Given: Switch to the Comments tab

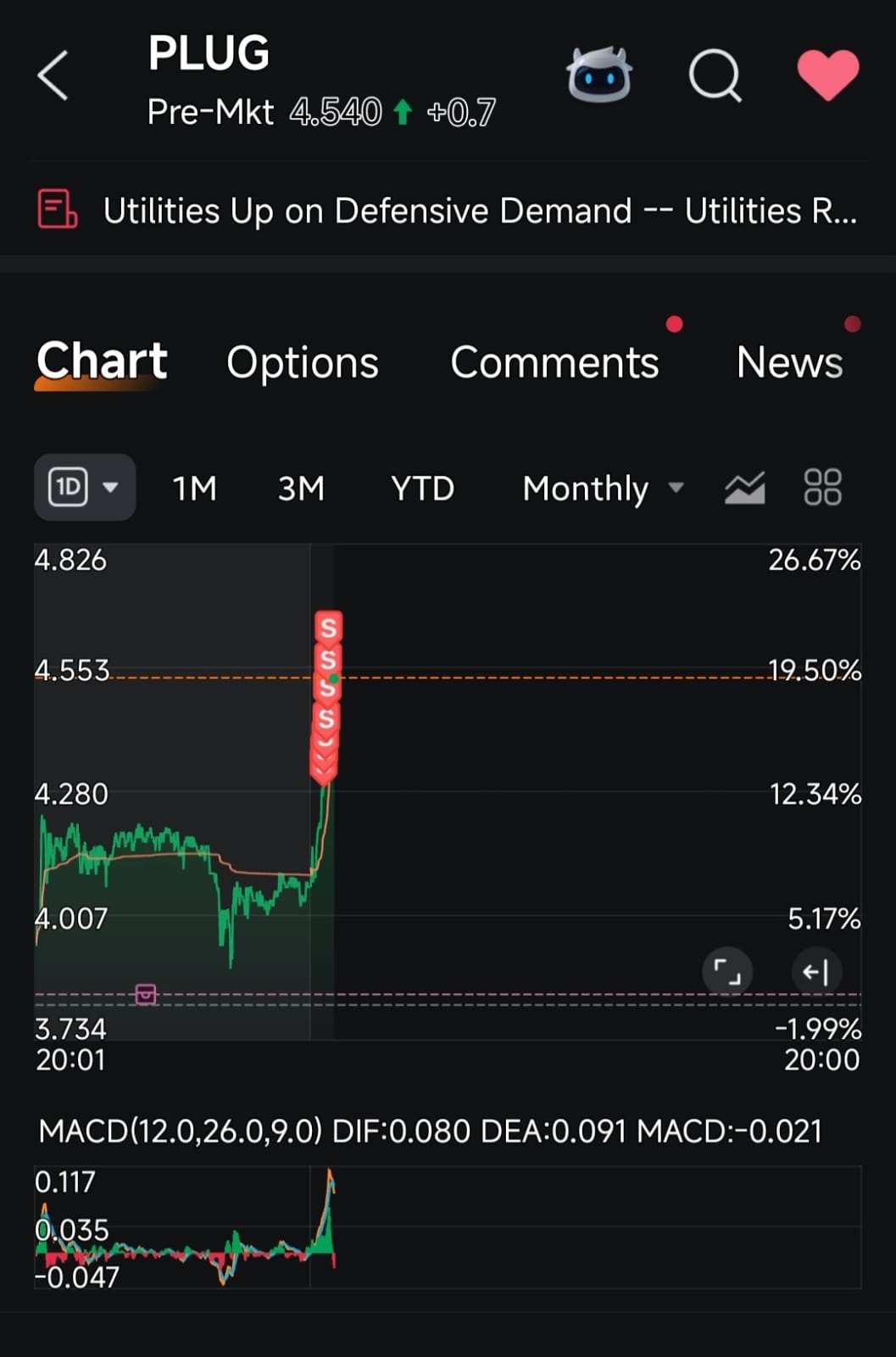Looking at the screenshot, I should 554,362.
